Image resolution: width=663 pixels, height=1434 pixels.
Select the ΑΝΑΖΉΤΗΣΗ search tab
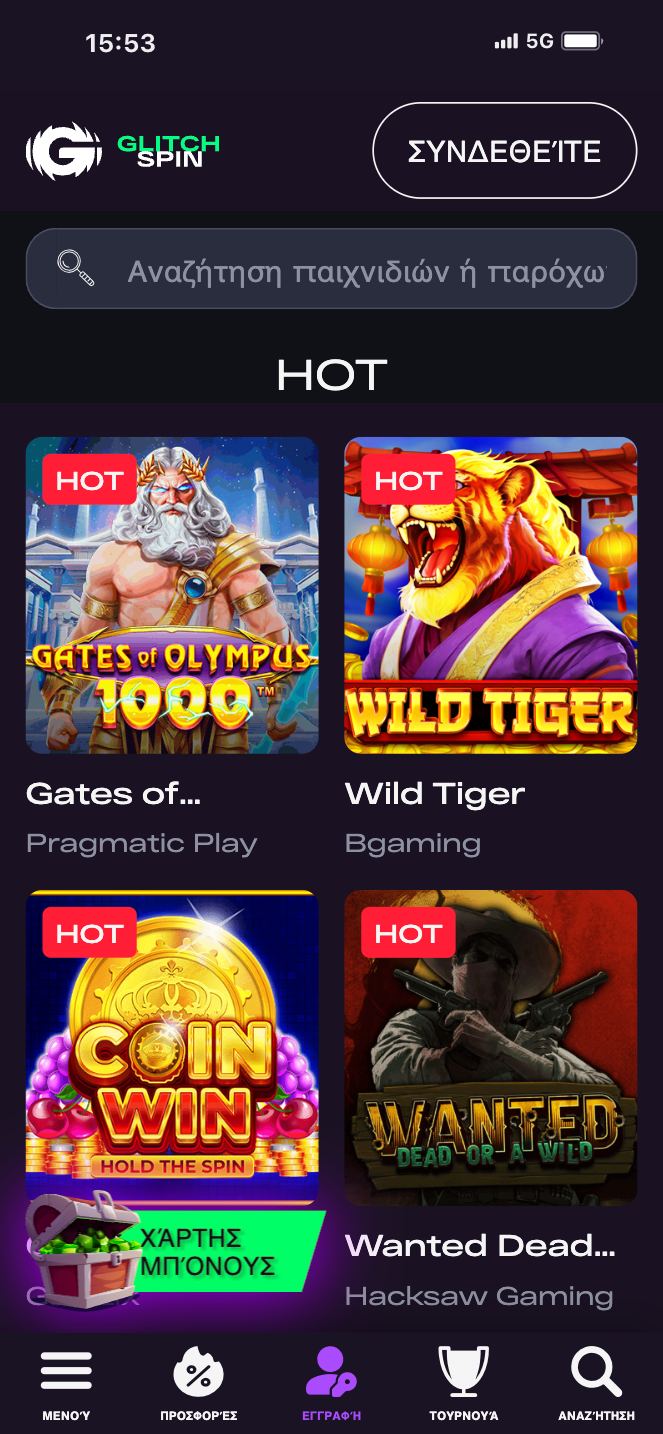[596, 1382]
